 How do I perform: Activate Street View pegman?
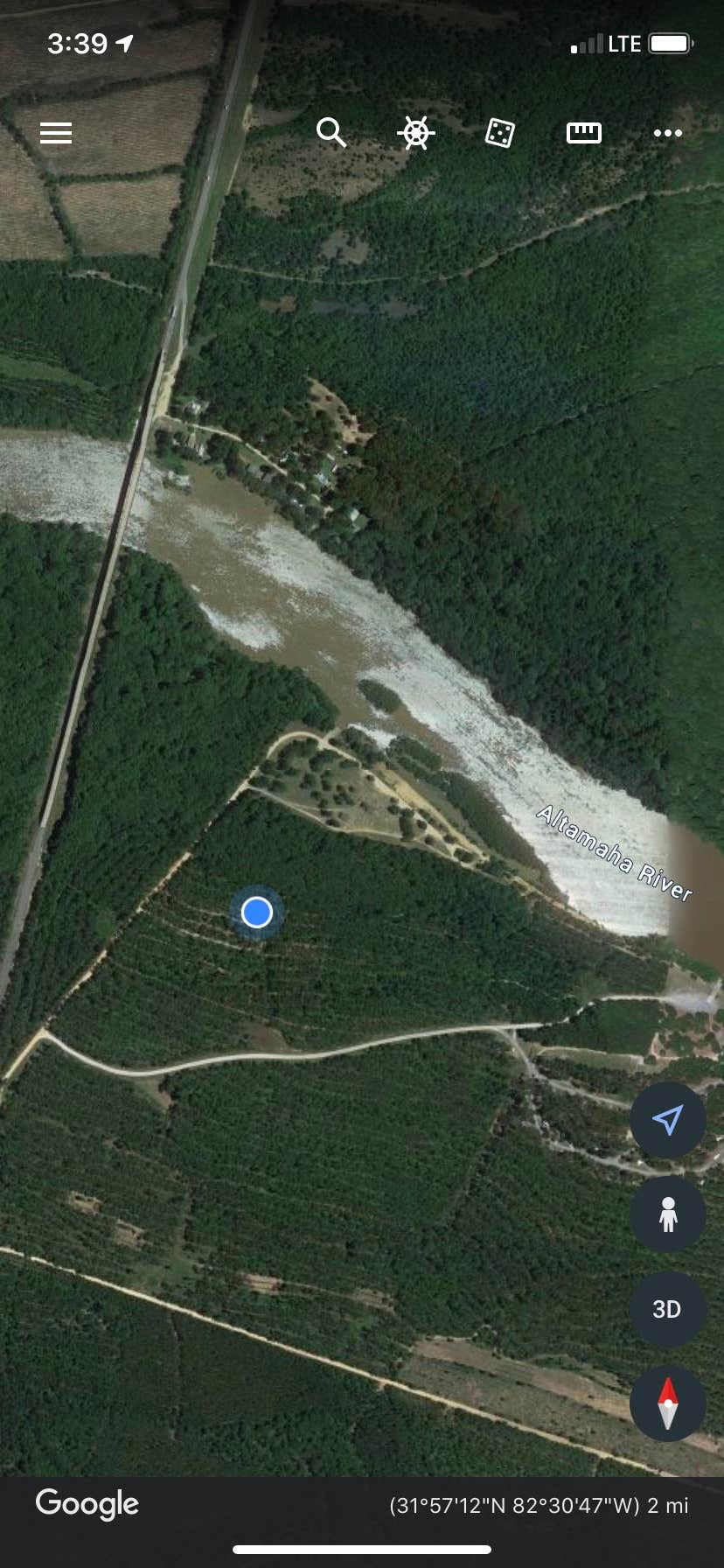coord(667,1214)
